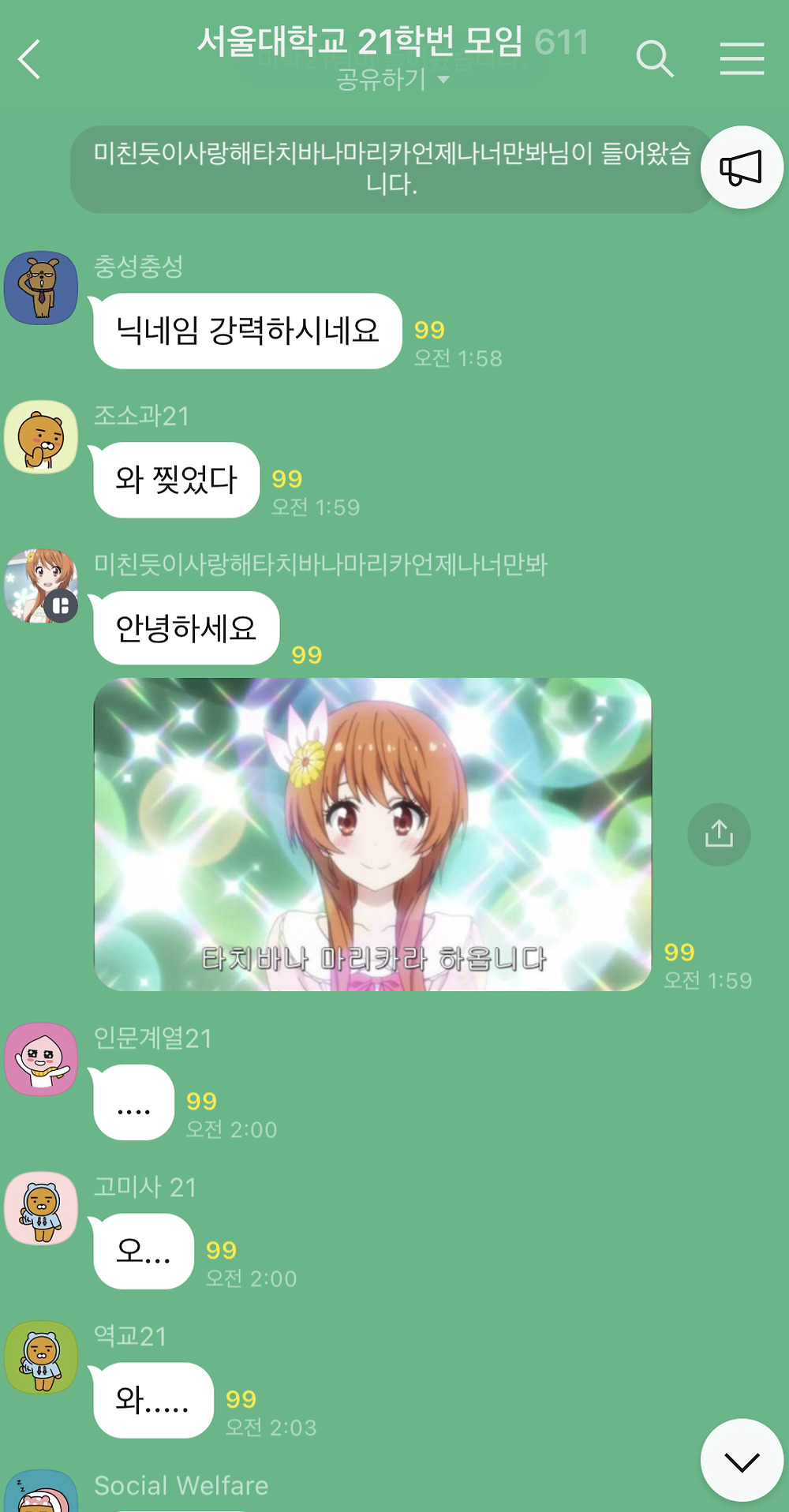Open the hamburger chat menu

[x=742, y=59]
